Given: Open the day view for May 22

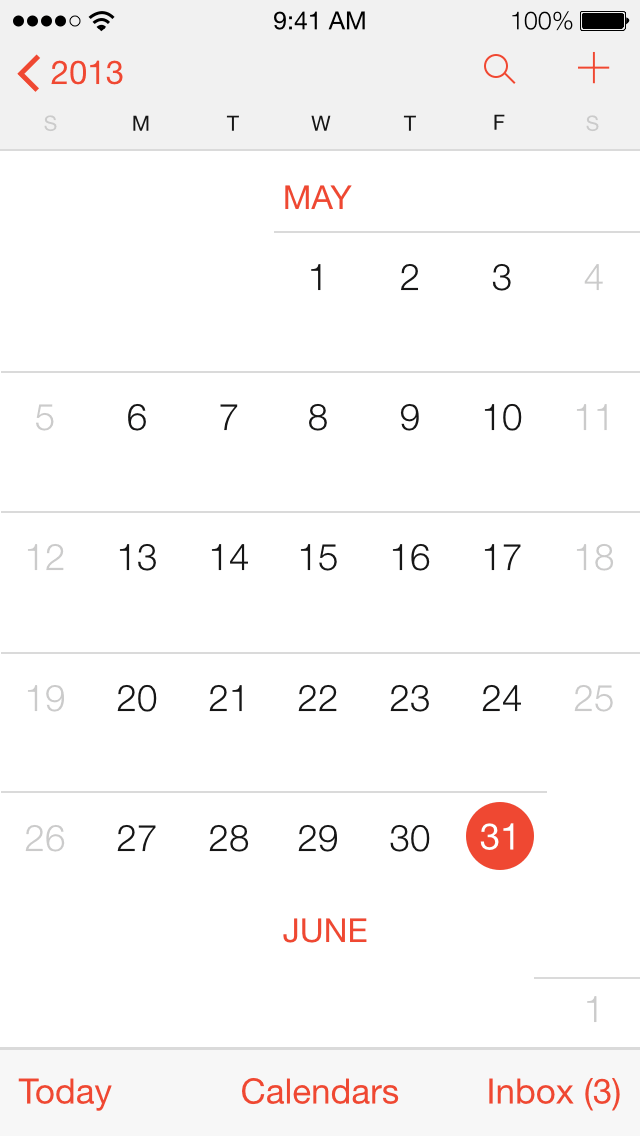Looking at the screenshot, I should tap(318, 698).
